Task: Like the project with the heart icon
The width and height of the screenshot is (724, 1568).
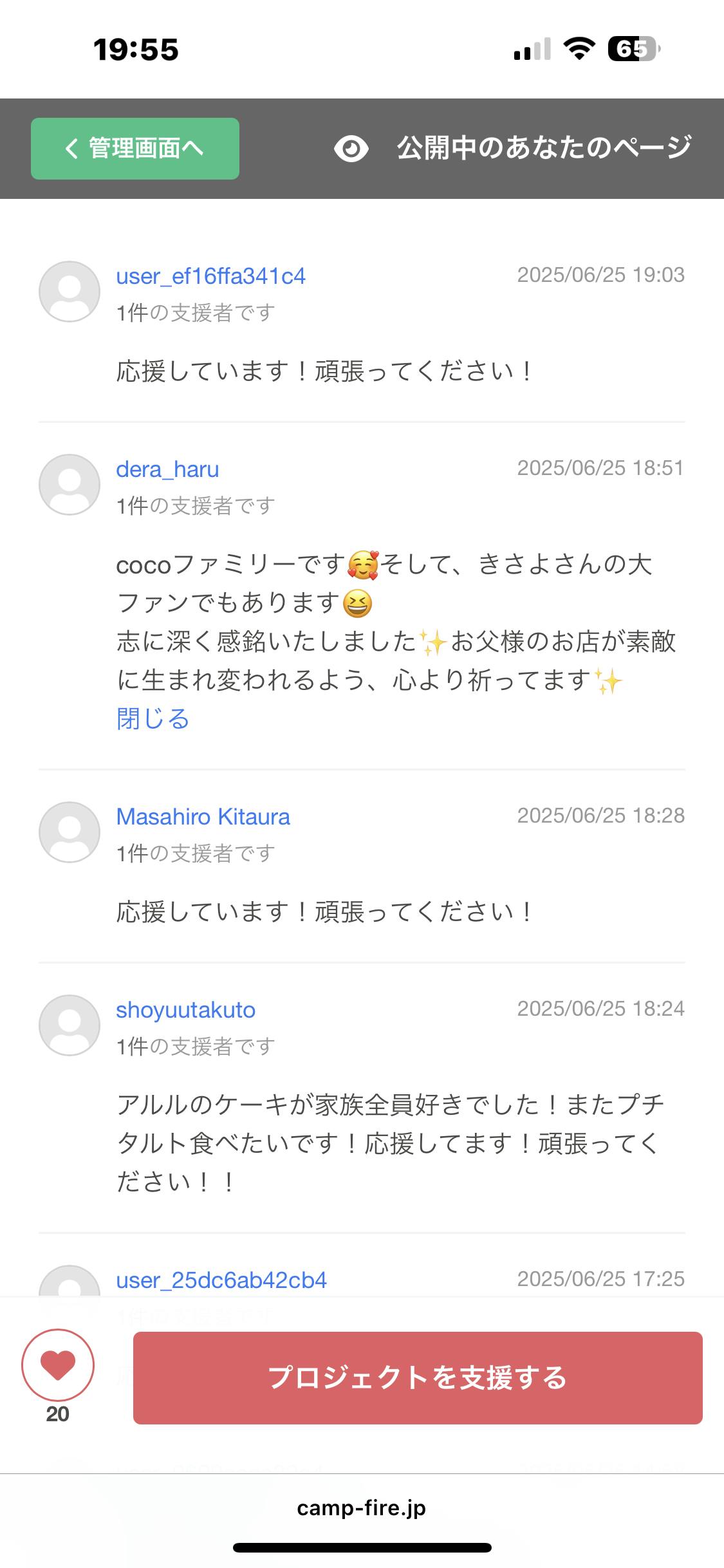Action: click(x=58, y=1365)
